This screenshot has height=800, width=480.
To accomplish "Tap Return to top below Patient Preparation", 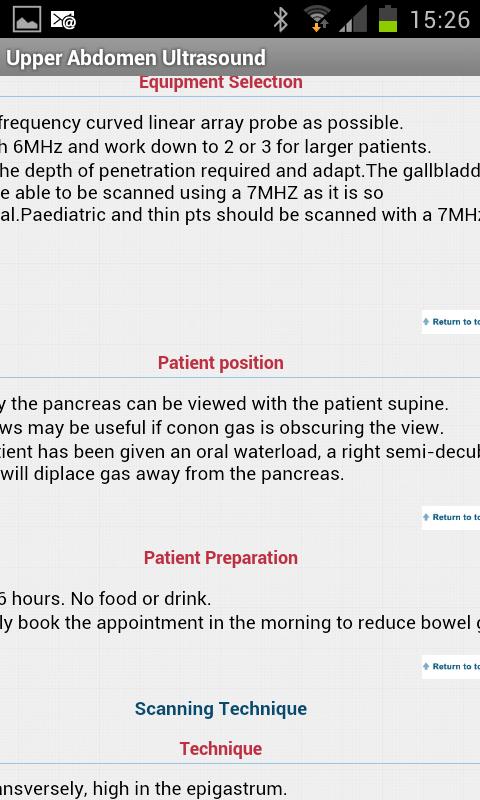I will [451, 666].
